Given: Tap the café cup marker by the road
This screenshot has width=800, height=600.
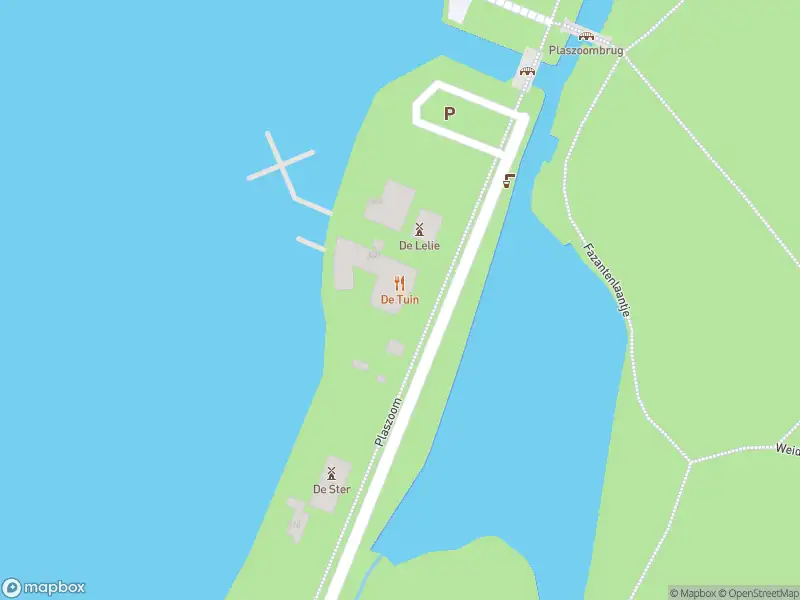Looking at the screenshot, I should coord(510,181).
